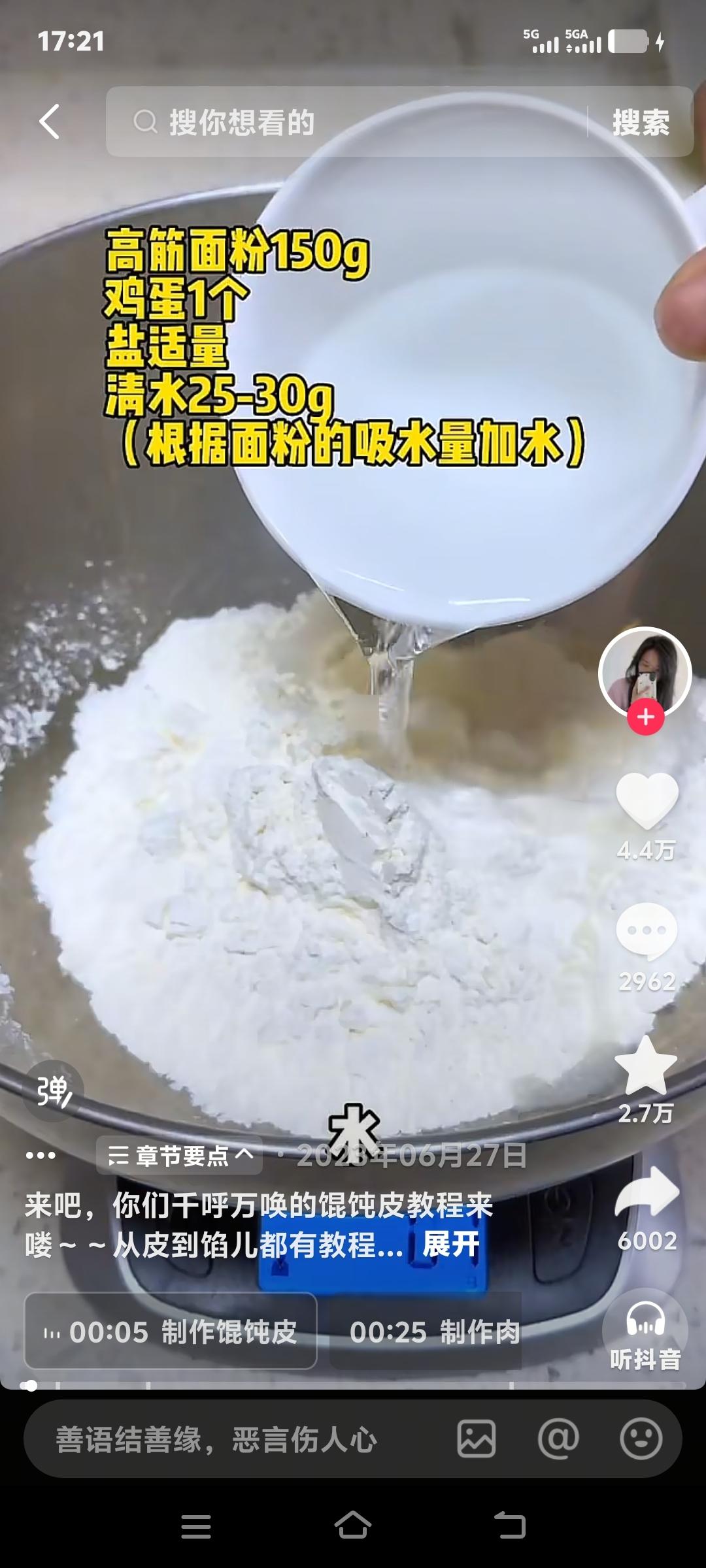This screenshot has width=706, height=1568.
Task: Open the comments section
Action: [x=647, y=932]
